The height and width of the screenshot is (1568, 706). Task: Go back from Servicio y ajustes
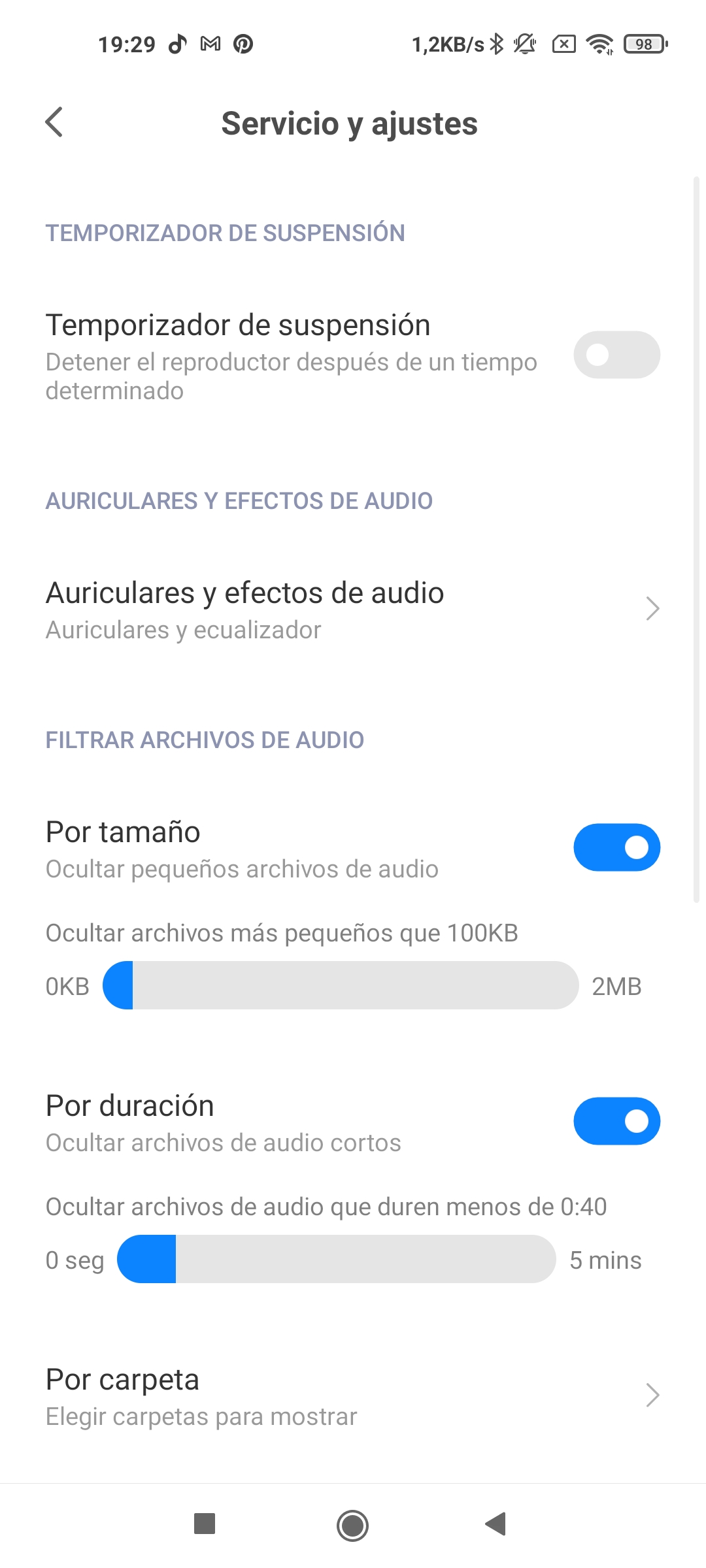pyautogui.click(x=54, y=122)
